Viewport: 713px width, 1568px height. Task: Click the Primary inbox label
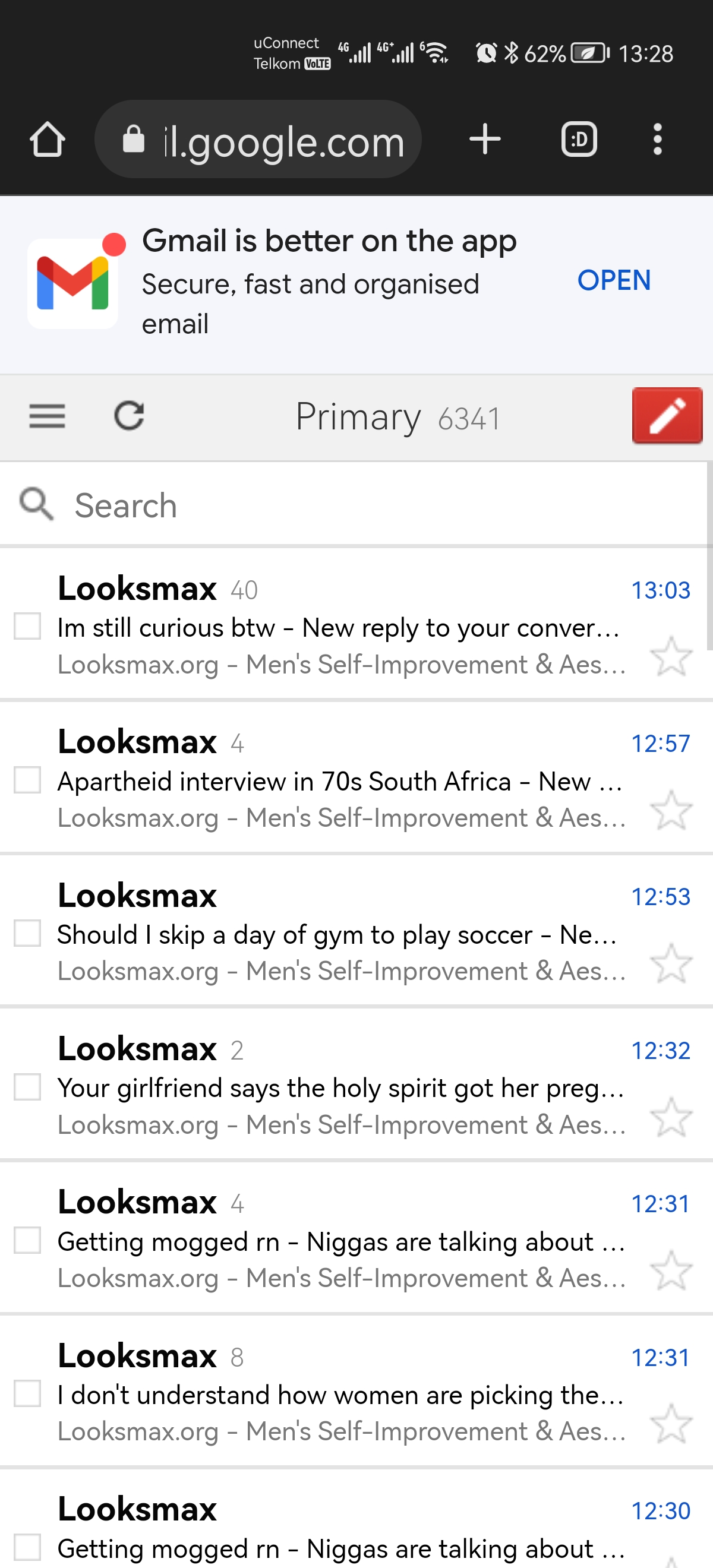tap(358, 417)
